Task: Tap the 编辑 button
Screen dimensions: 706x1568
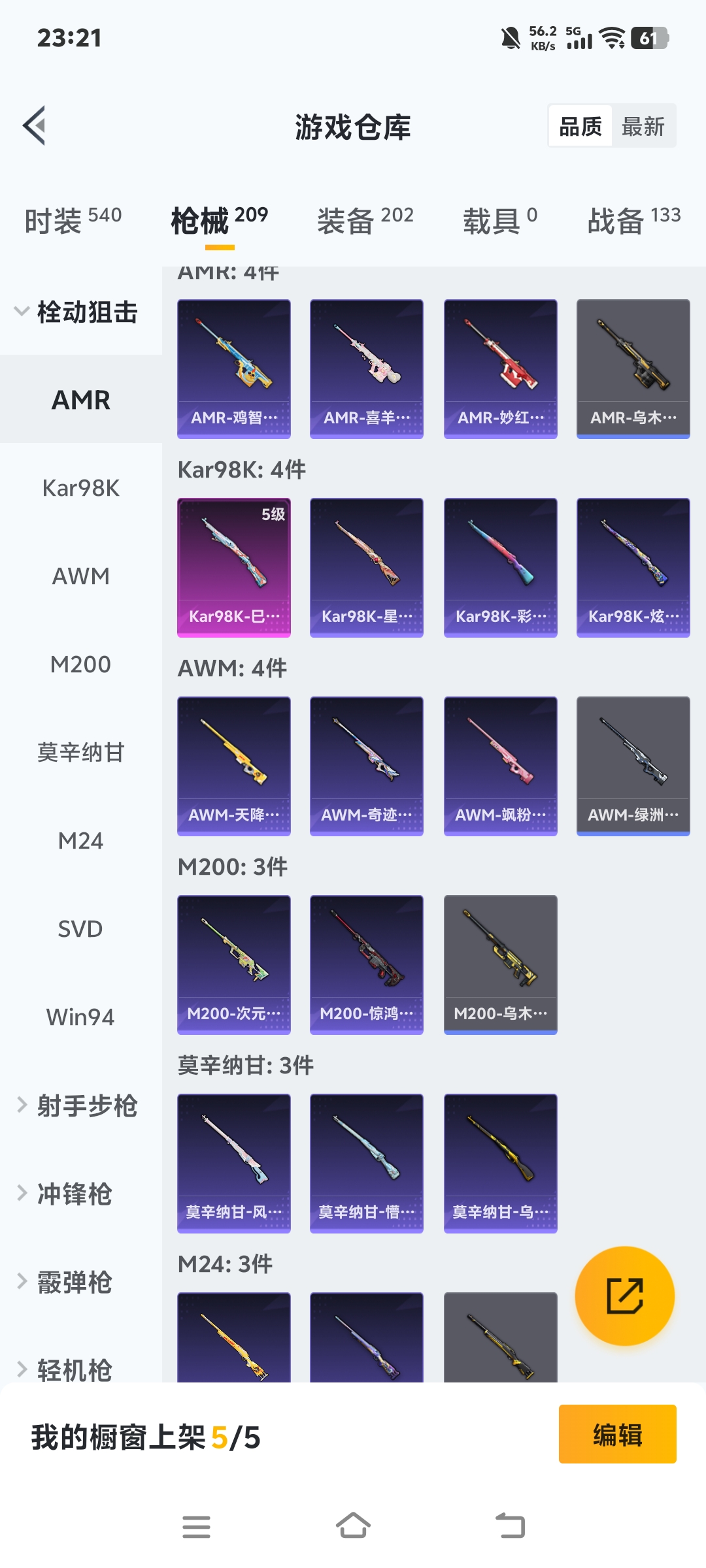Action: coord(617,1434)
